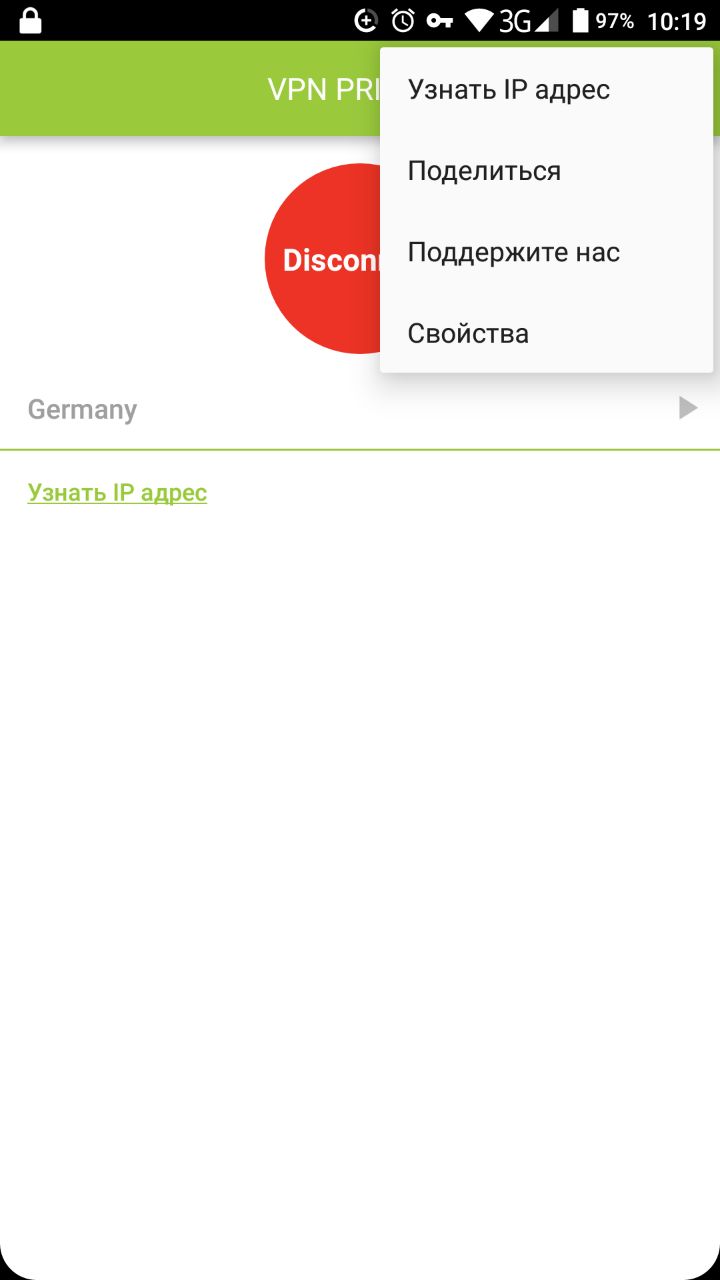Viewport: 720px width, 1280px height.
Task: Open Свойства from the menu
Action: [468, 333]
